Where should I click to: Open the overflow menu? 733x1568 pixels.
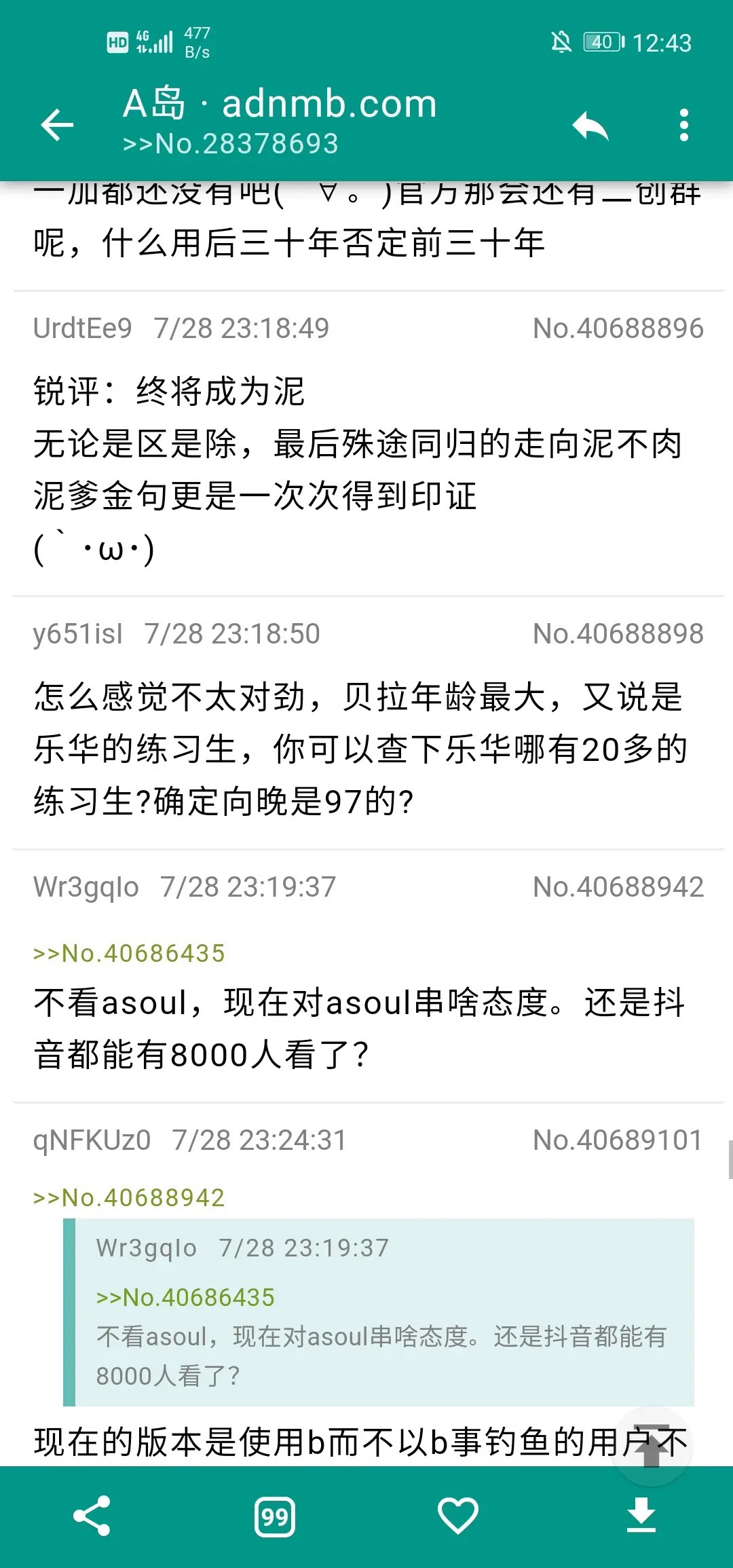[683, 126]
